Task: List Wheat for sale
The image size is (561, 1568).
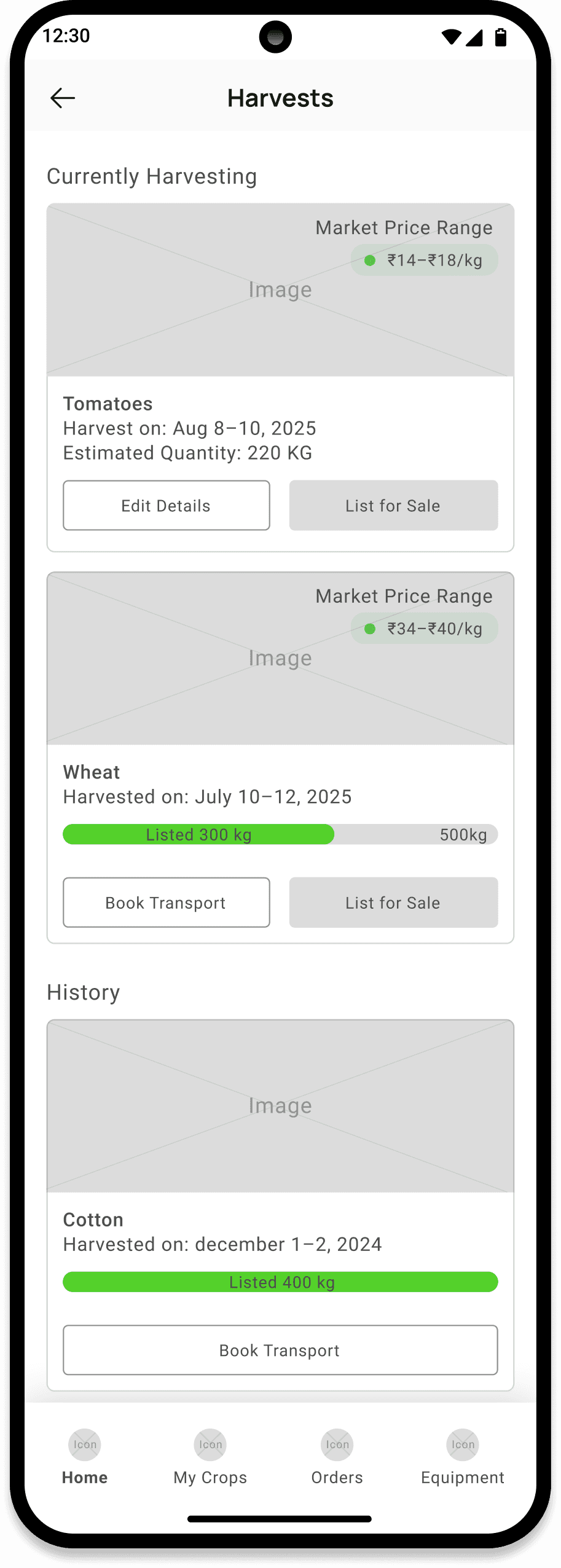Action: tap(393, 903)
